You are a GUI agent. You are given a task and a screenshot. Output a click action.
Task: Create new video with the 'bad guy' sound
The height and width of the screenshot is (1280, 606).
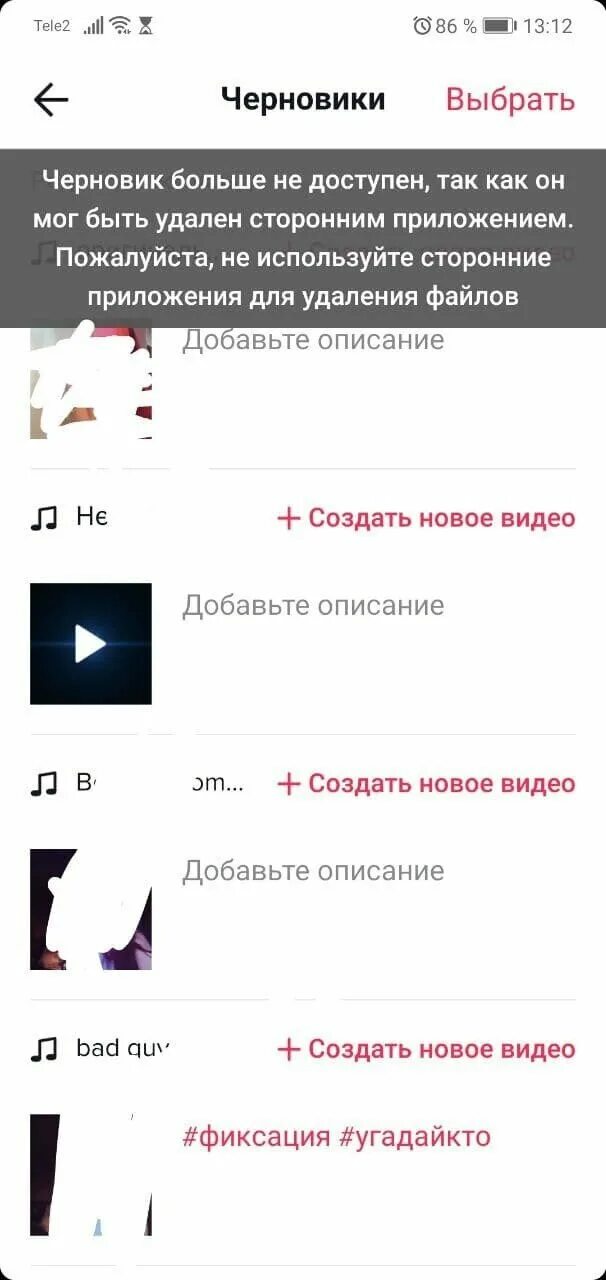coord(426,1049)
